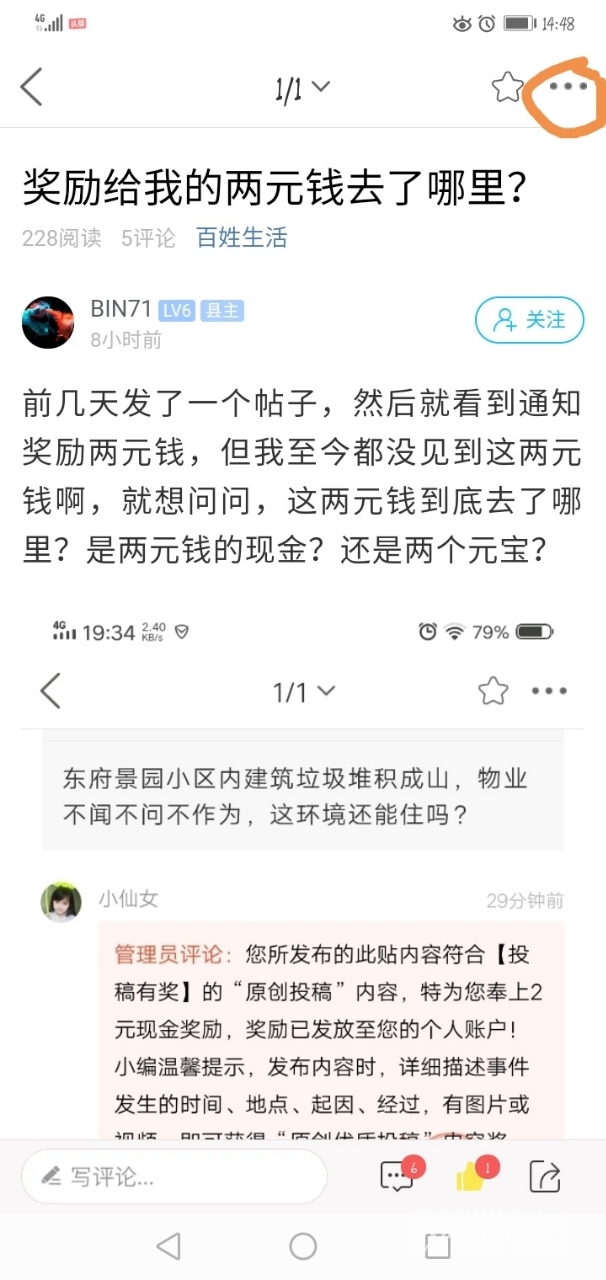Screen dimensions: 606x1280
Task: Tap the system home button
Action: pyautogui.click(x=303, y=1246)
